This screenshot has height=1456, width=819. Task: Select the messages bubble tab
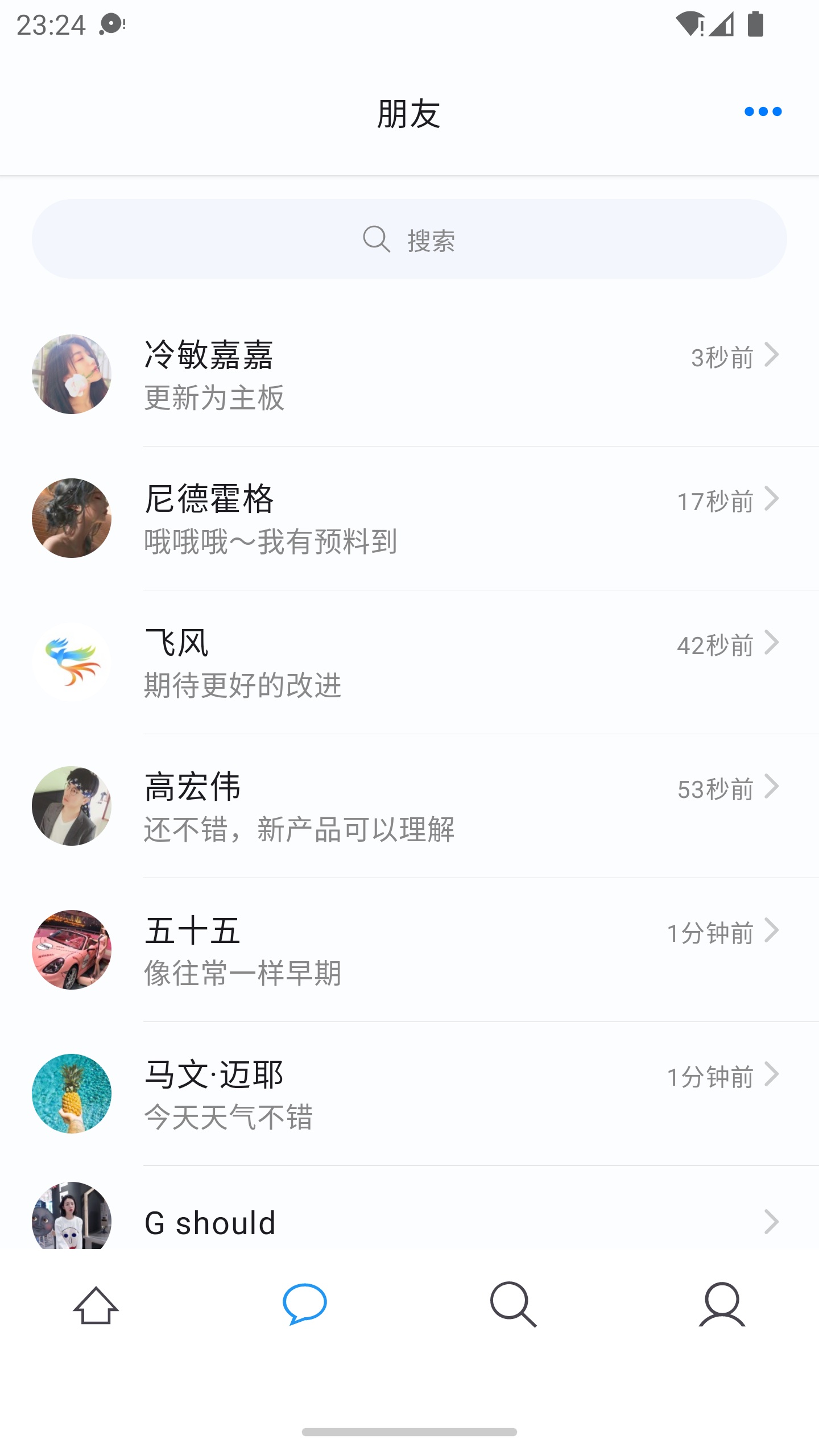pyautogui.click(x=305, y=1304)
